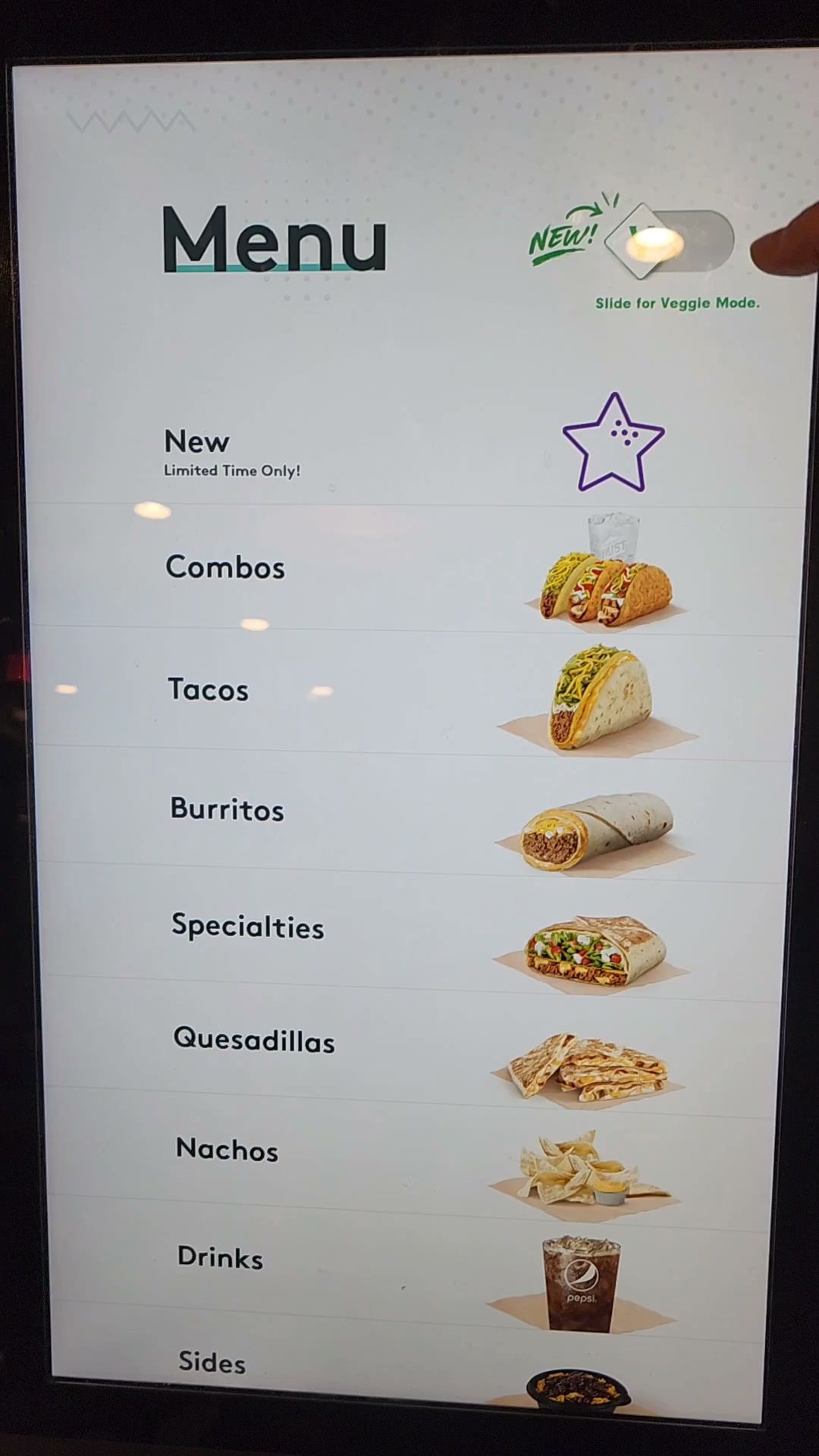Select the Tacos category
The height and width of the screenshot is (1456, 819).
tap(416, 692)
